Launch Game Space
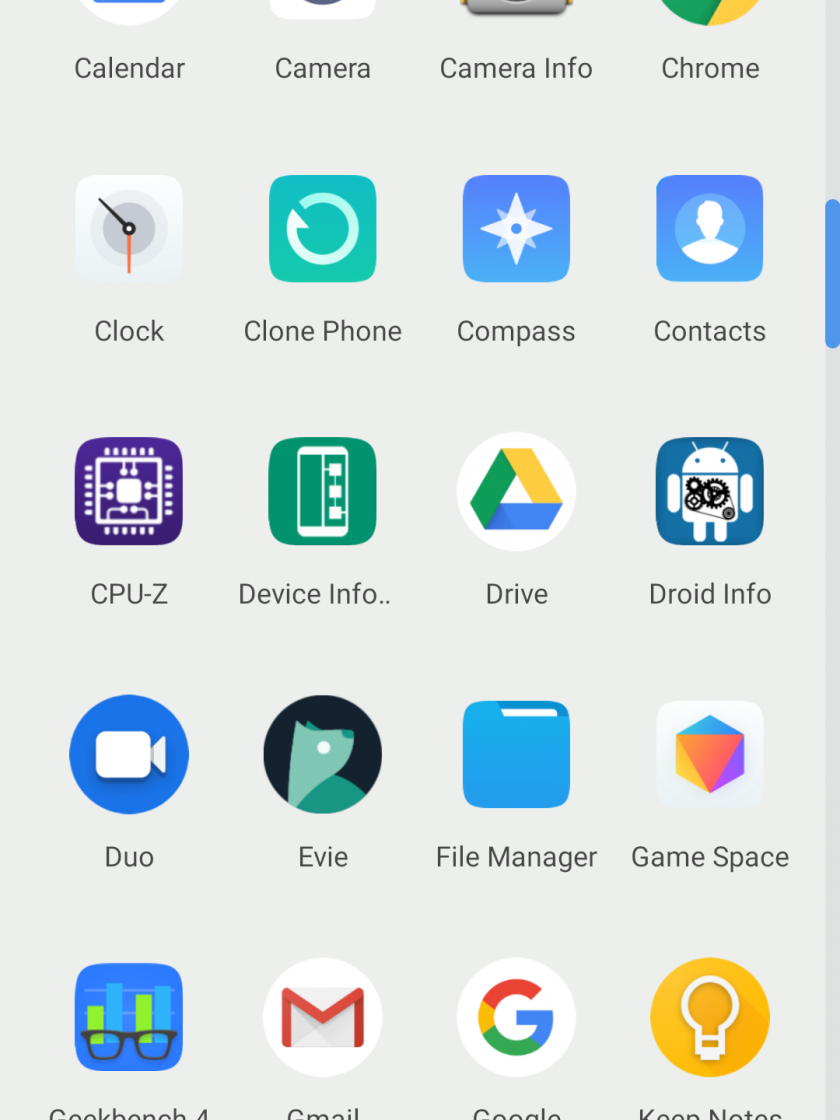 (710, 754)
